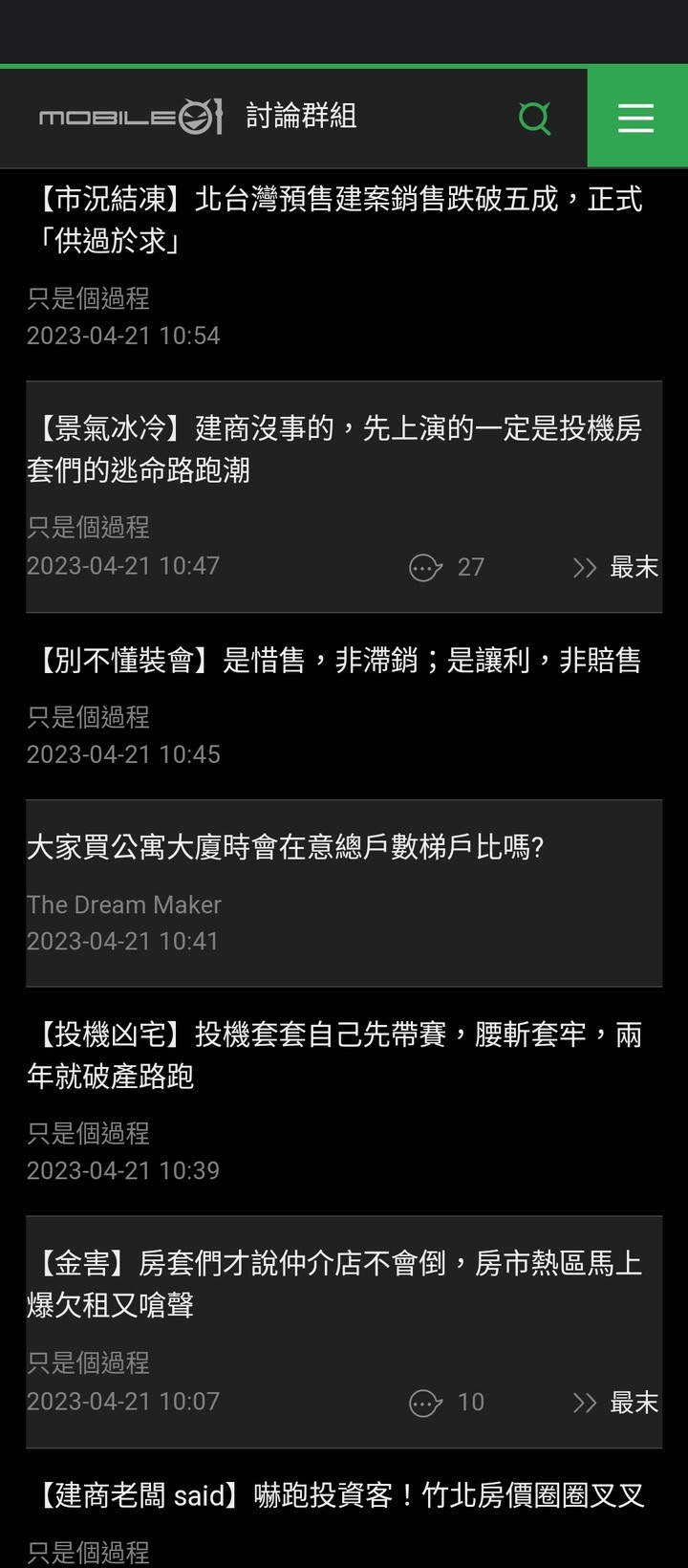This screenshot has height=1568, width=688.
Task: Jump to 最末 of the 【景氣冰冷】 thread
Action: 616,567
